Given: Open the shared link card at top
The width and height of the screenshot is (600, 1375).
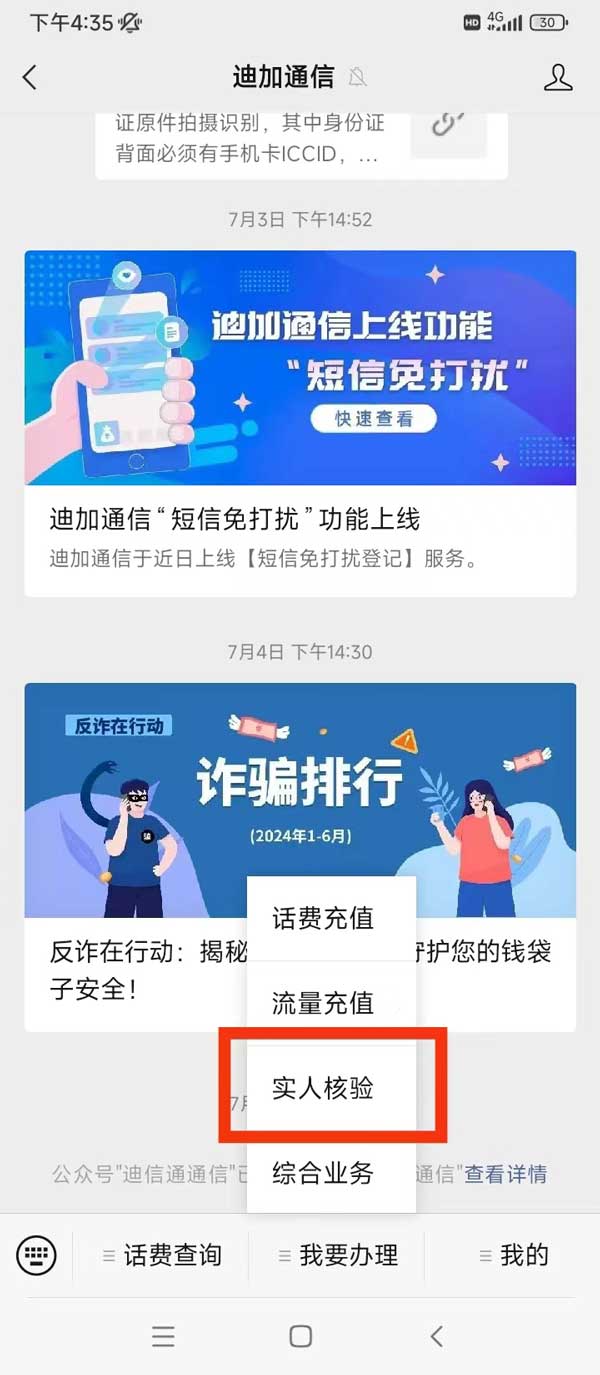Looking at the screenshot, I should (300, 140).
